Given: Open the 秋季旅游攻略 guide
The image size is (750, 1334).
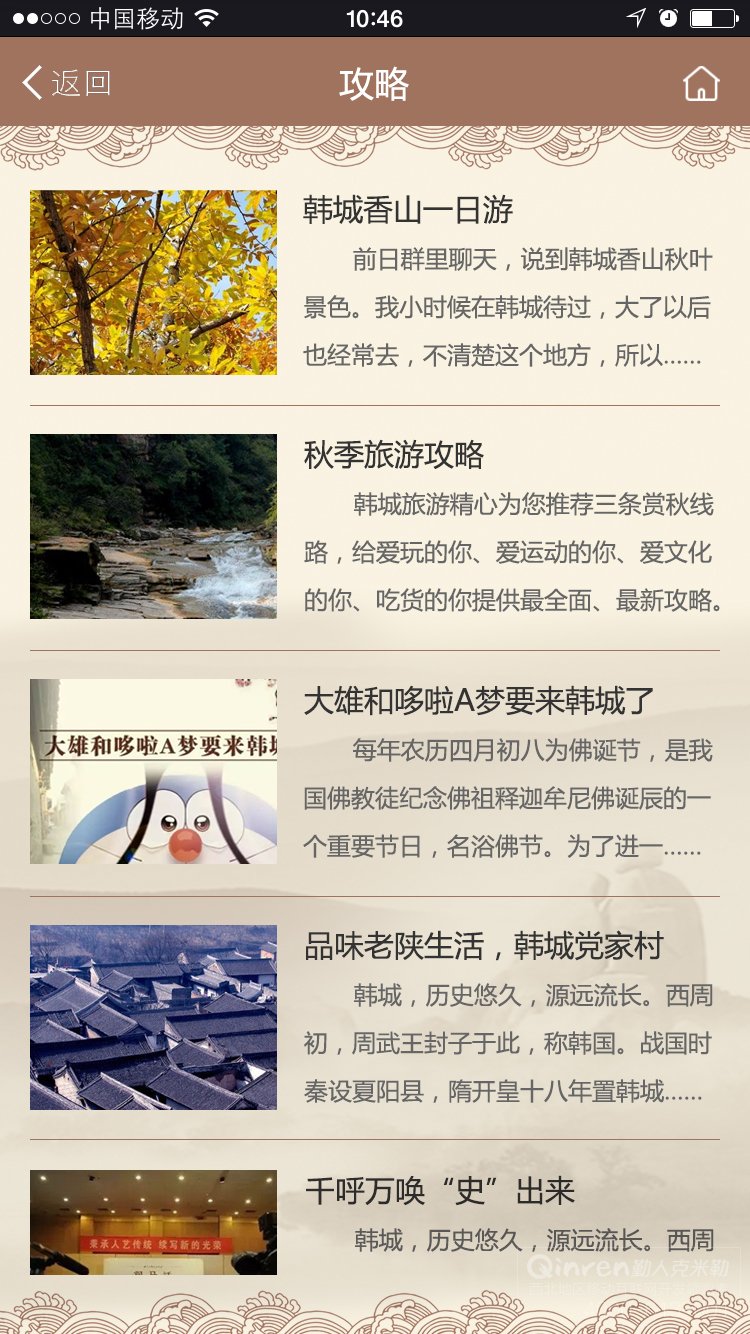Looking at the screenshot, I should [375, 527].
